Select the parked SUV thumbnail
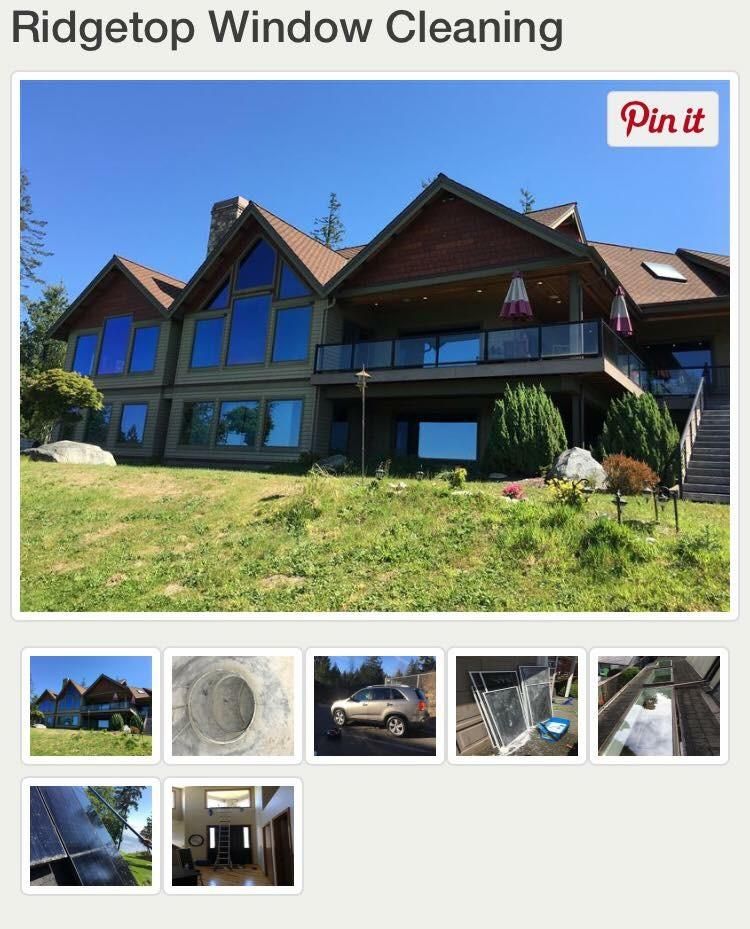This screenshot has height=929, width=750. pos(375,706)
